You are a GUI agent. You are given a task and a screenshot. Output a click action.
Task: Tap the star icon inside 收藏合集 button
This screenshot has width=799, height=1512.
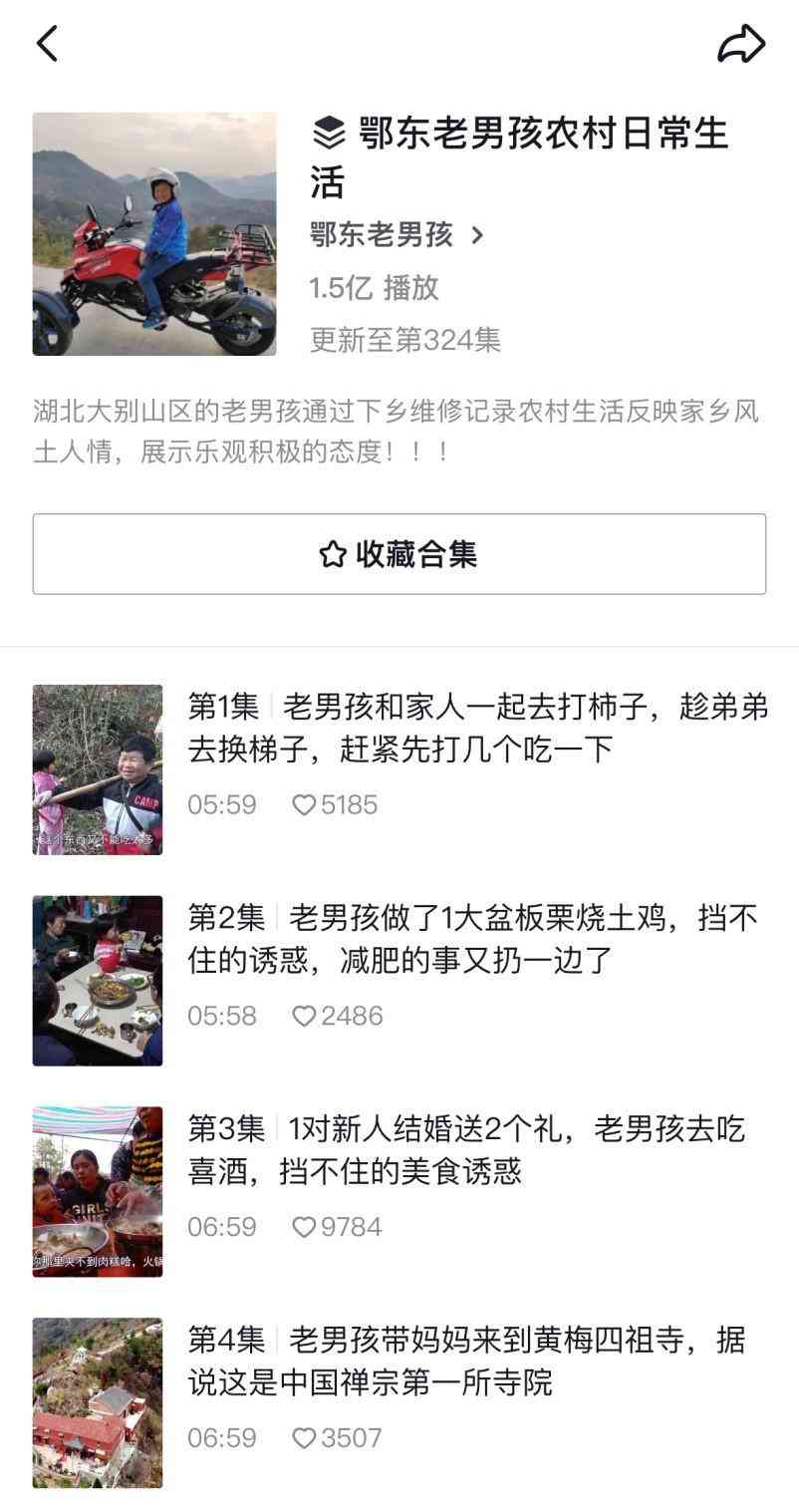pyautogui.click(x=333, y=555)
